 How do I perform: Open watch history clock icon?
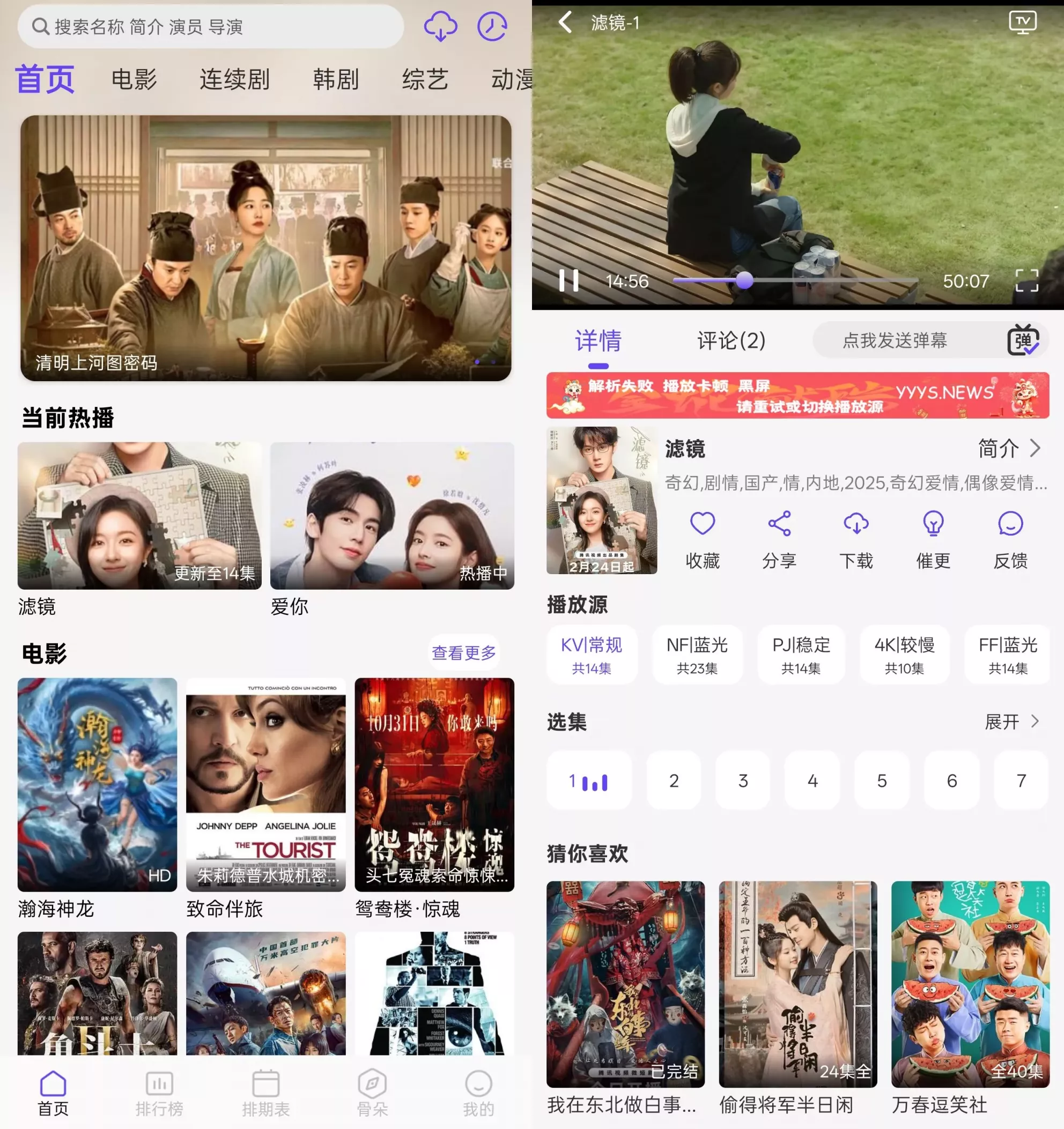[492, 26]
